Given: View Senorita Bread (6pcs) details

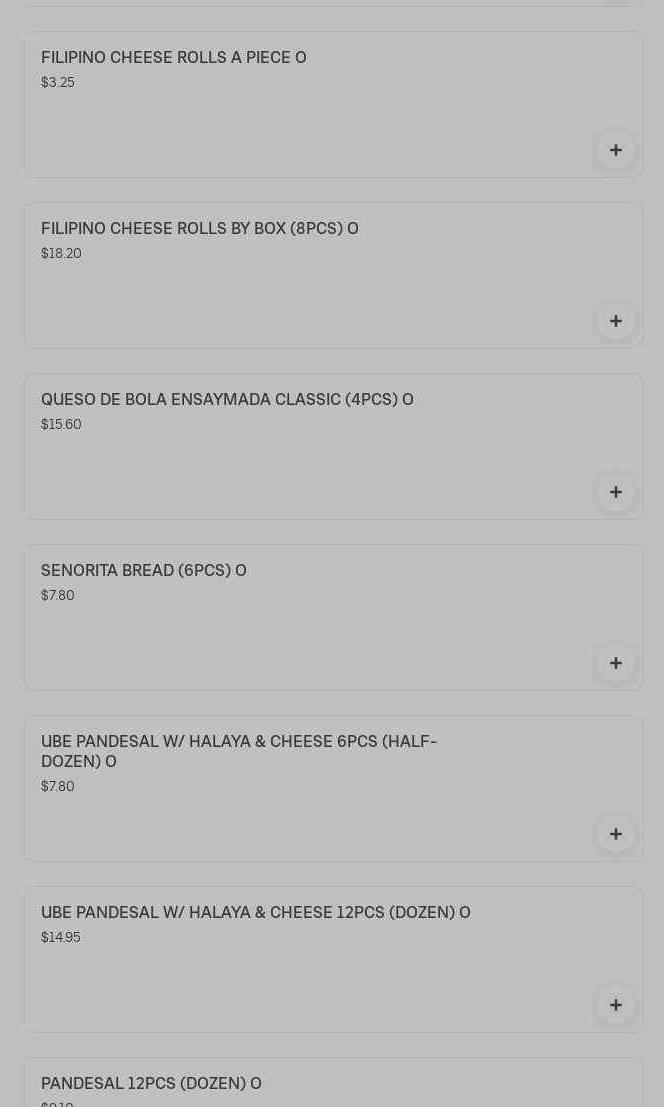Looking at the screenshot, I should [x=143, y=571].
